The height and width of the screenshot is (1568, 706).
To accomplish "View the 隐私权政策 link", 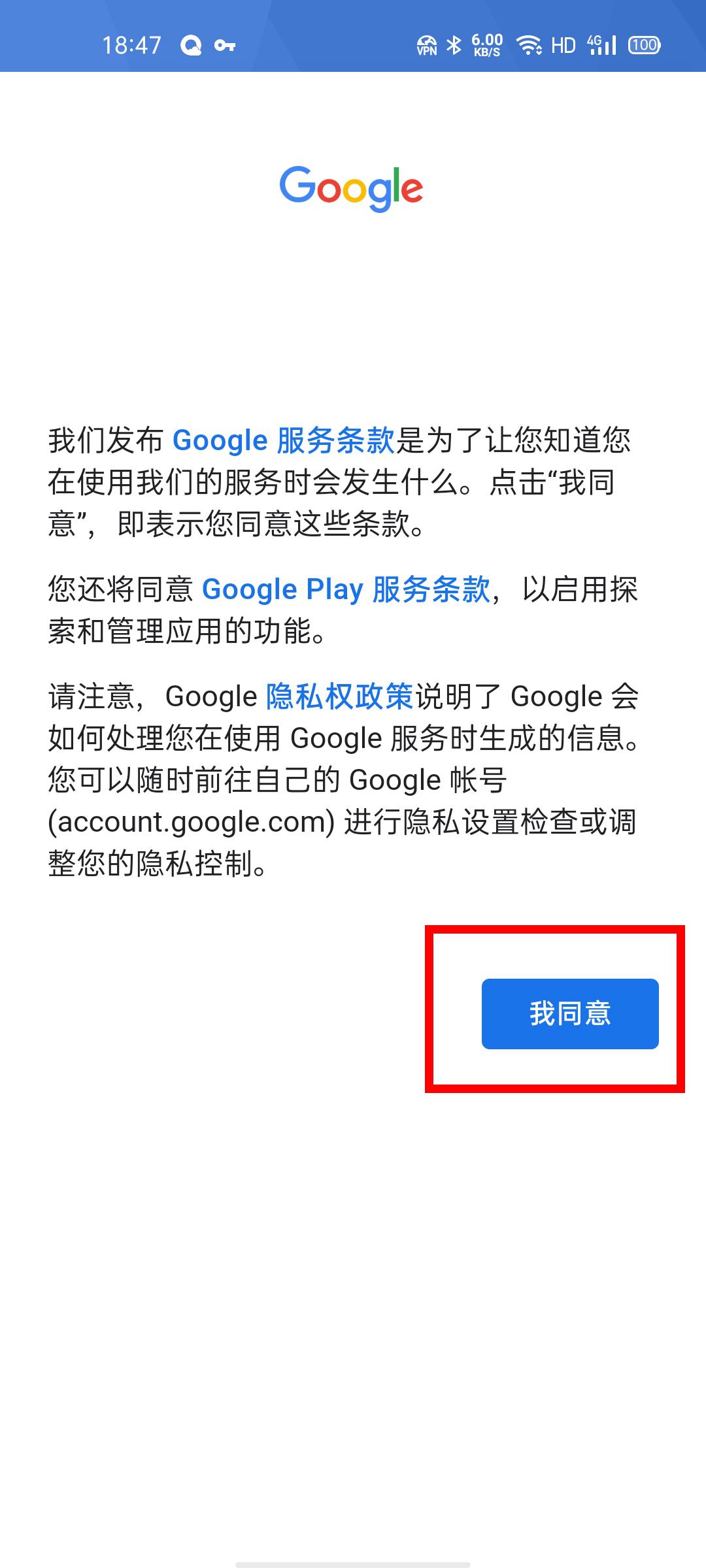I will pos(340,696).
